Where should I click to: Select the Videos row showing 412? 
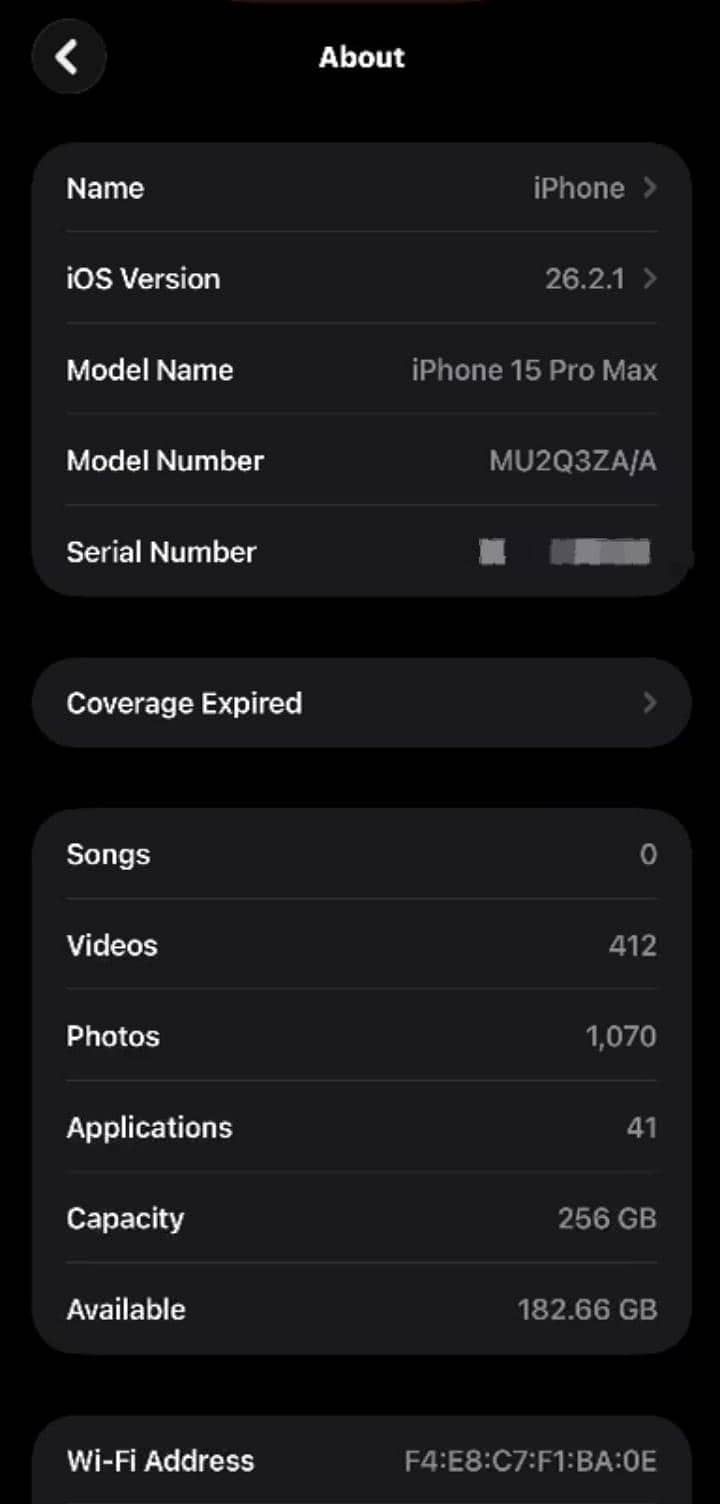[x=360, y=945]
